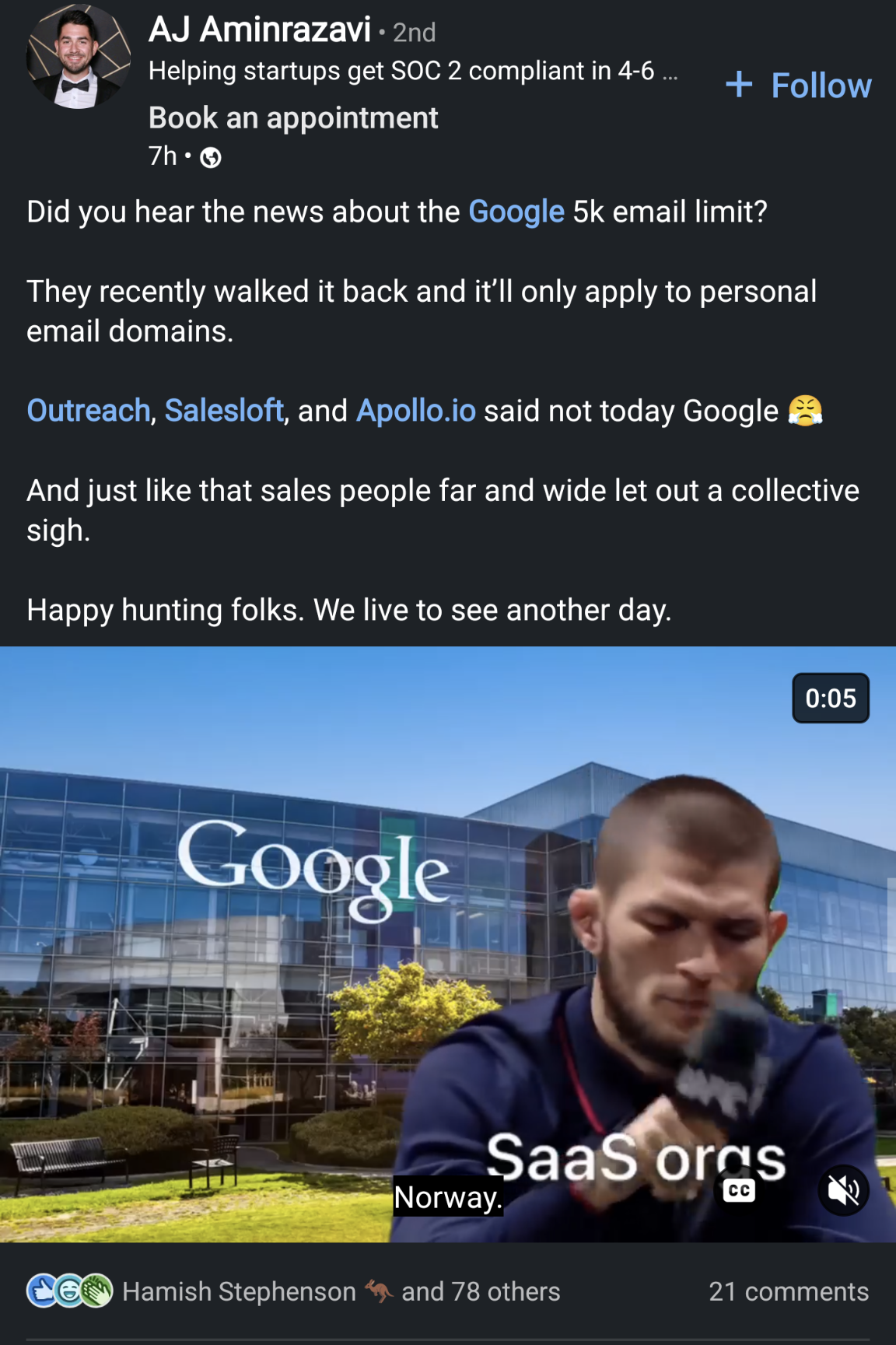Image resolution: width=896 pixels, height=1345 pixels.
Task: Open AJ Aminrazavi's name link
Action: (260, 30)
